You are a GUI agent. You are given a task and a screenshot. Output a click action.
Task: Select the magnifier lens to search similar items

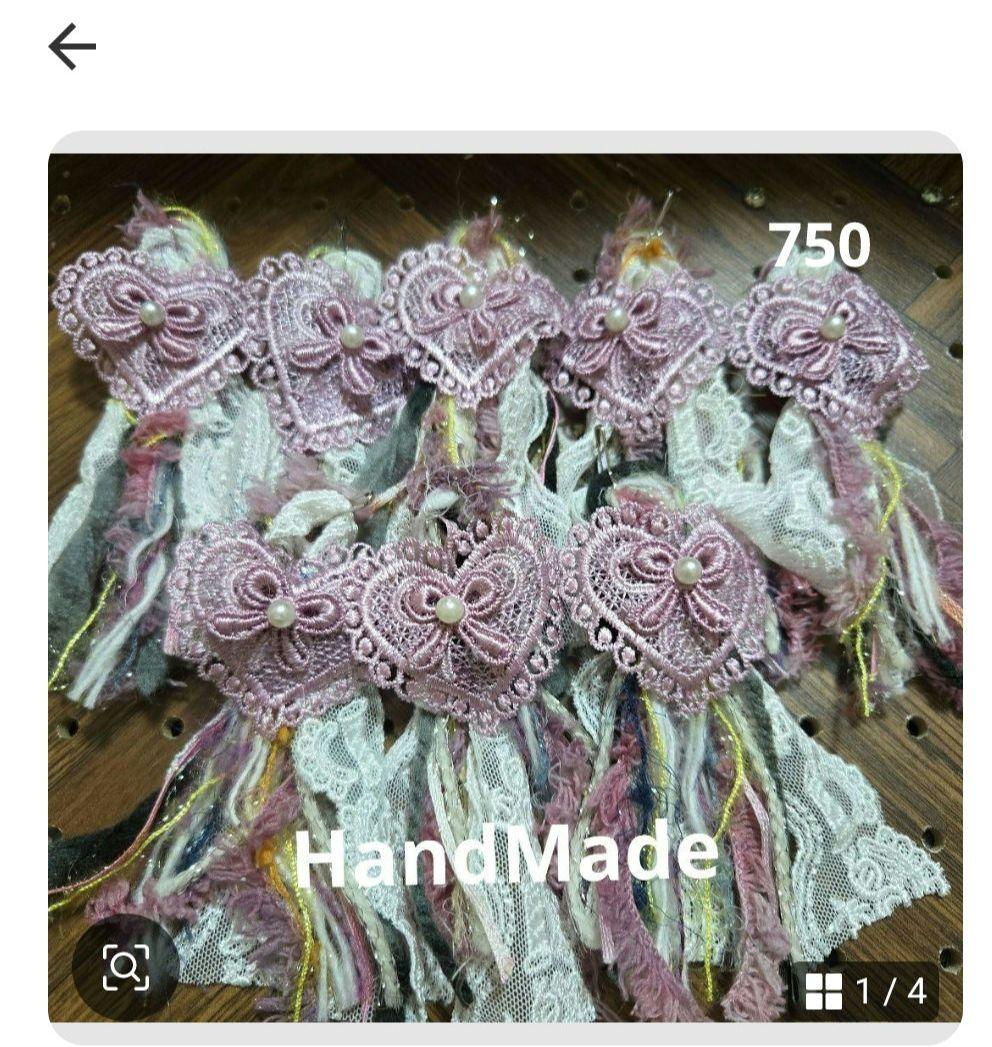[x=124, y=969]
